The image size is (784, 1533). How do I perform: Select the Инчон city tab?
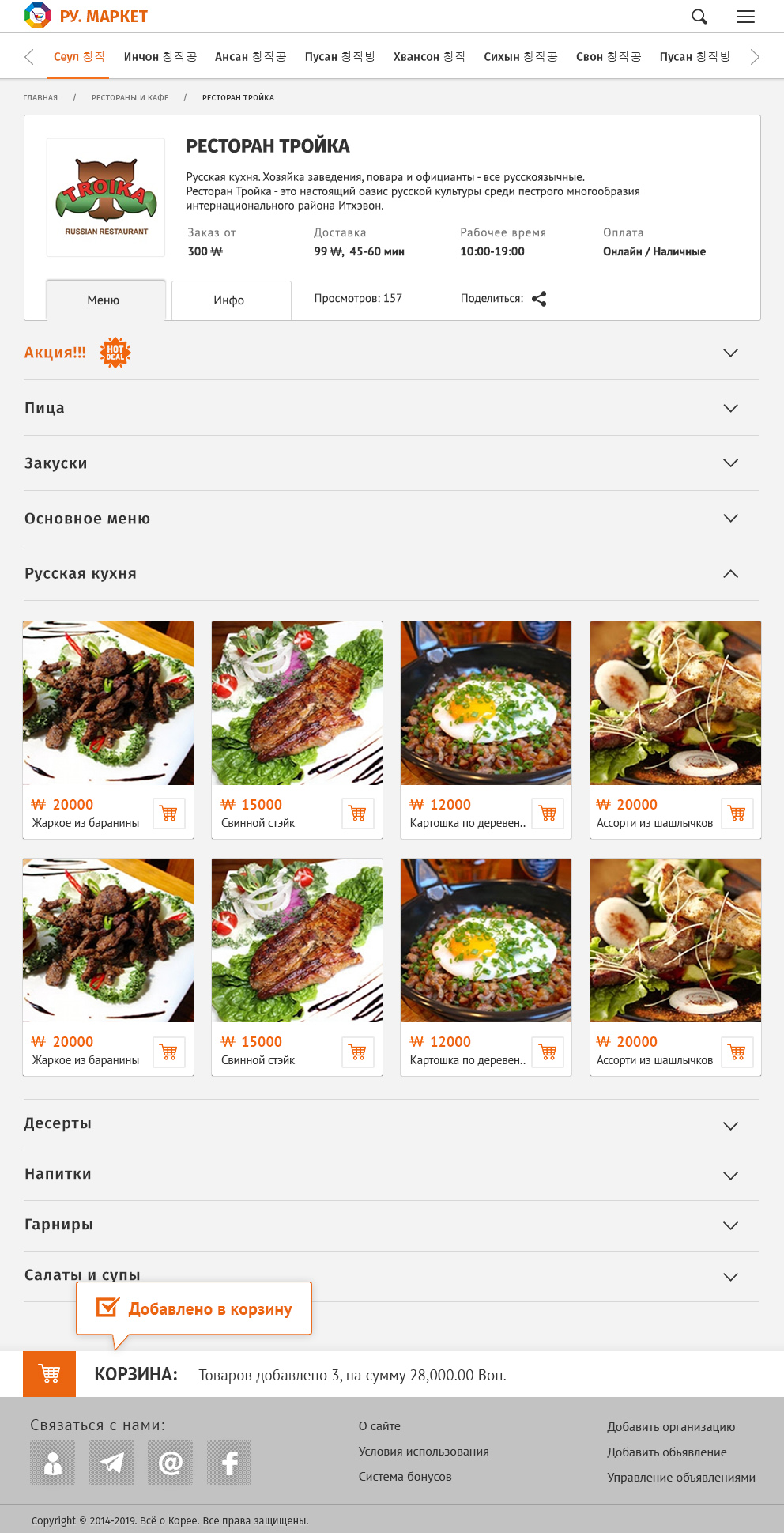tap(160, 57)
